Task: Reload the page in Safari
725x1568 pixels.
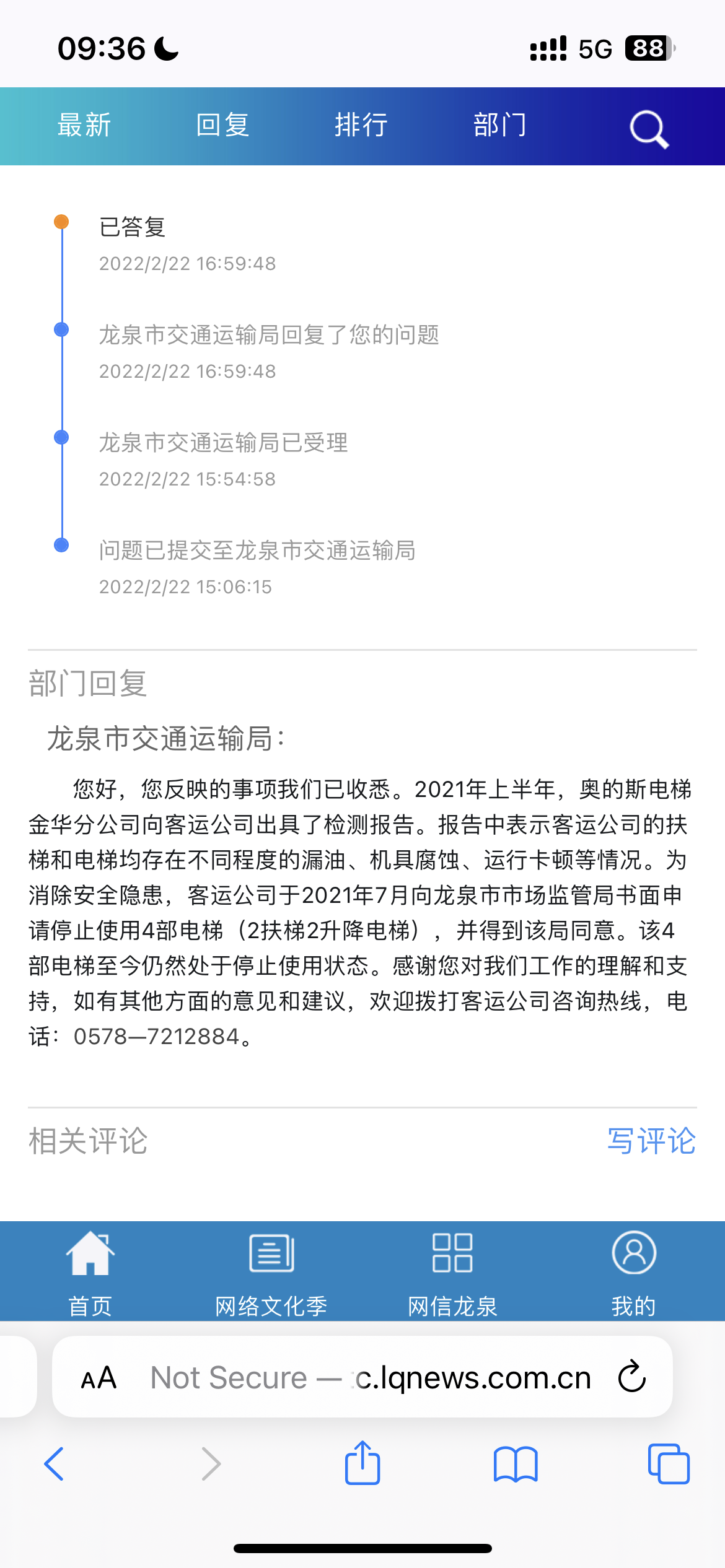Action: 632,1377
